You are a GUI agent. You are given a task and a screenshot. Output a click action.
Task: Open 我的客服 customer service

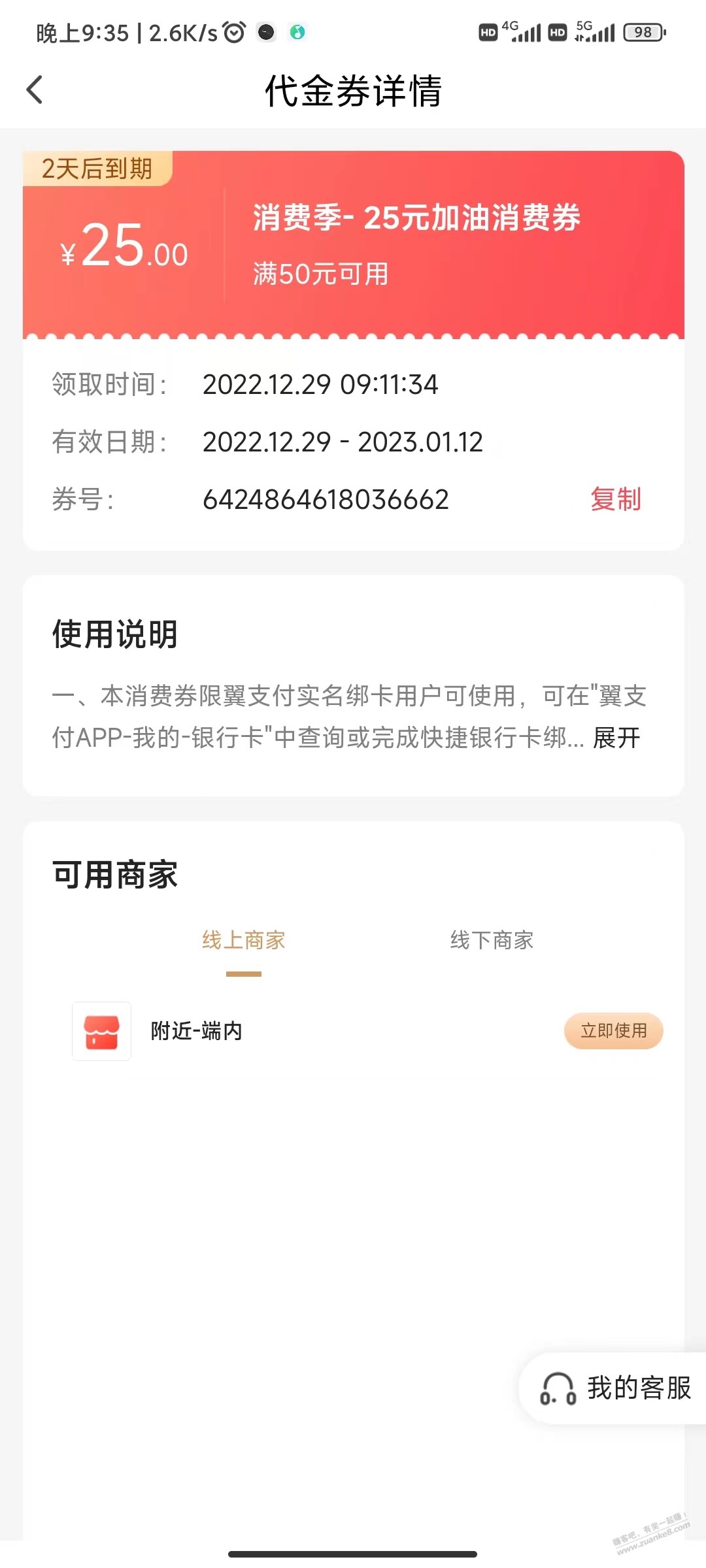(x=614, y=1388)
